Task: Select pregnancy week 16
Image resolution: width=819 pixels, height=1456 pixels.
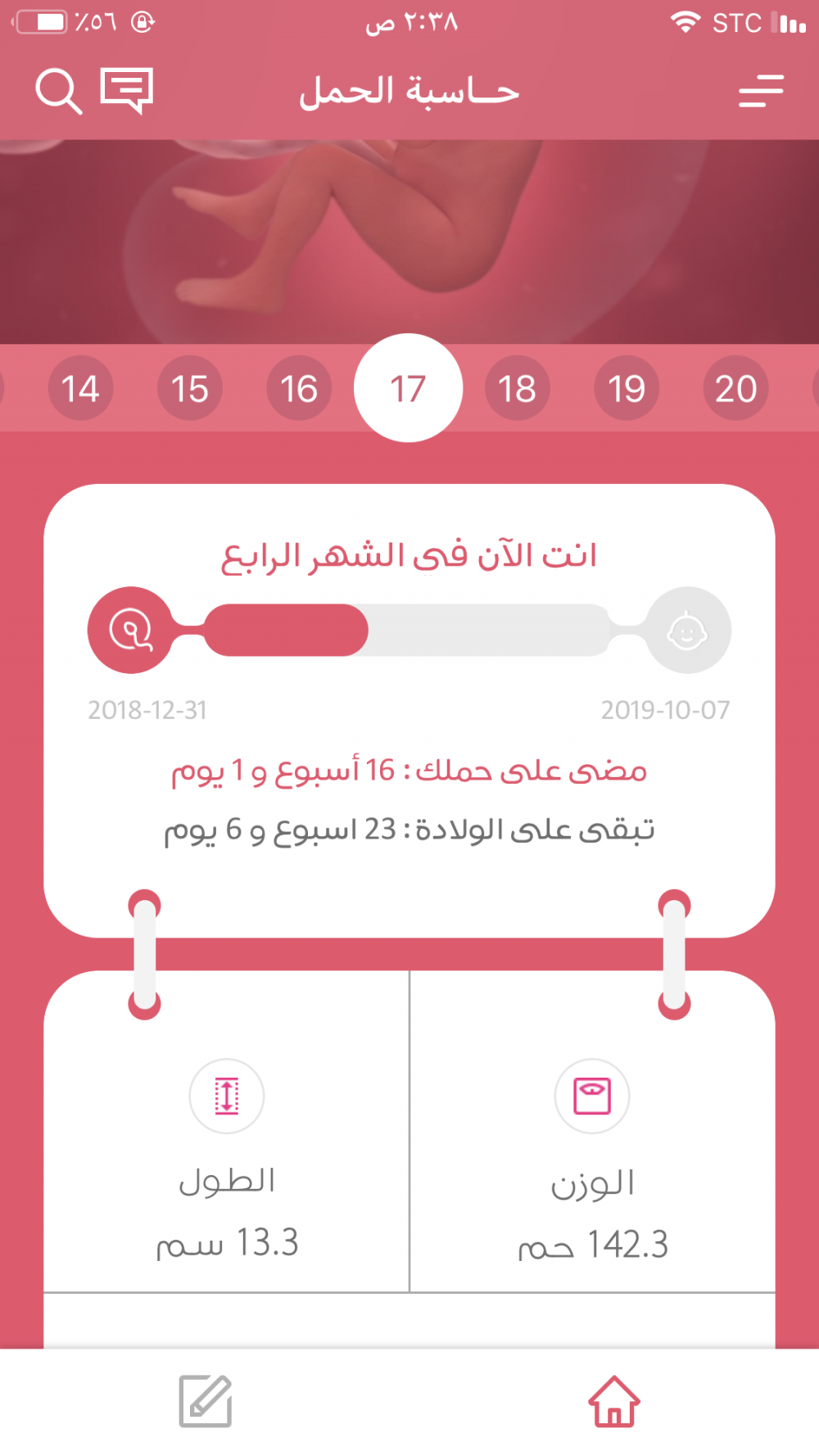Action: pos(299,388)
